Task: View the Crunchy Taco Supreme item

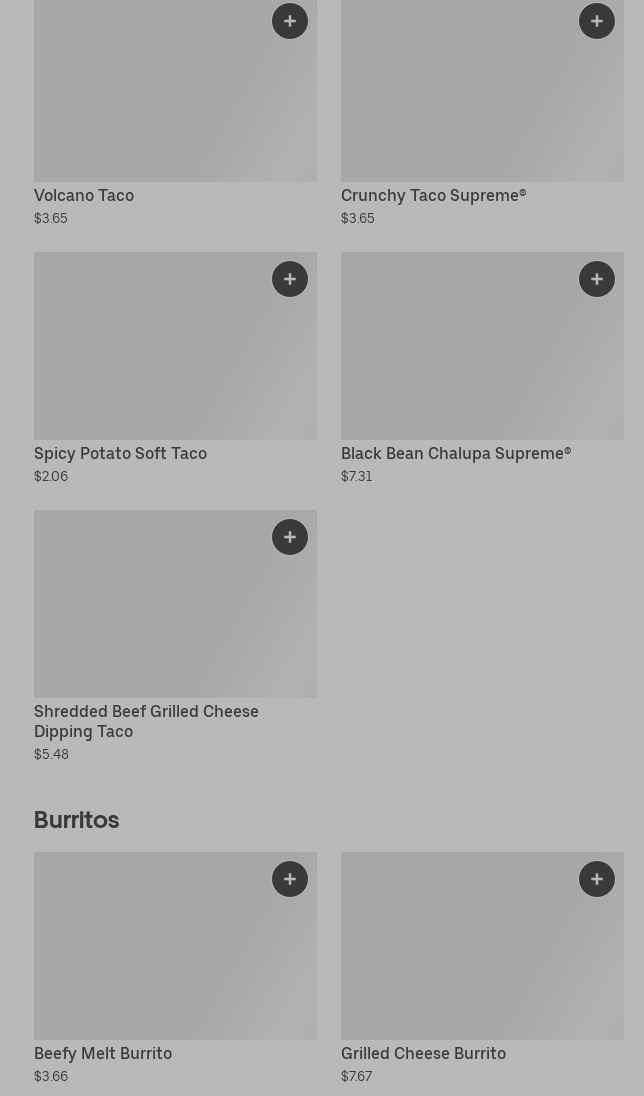Action: pyautogui.click(x=482, y=113)
